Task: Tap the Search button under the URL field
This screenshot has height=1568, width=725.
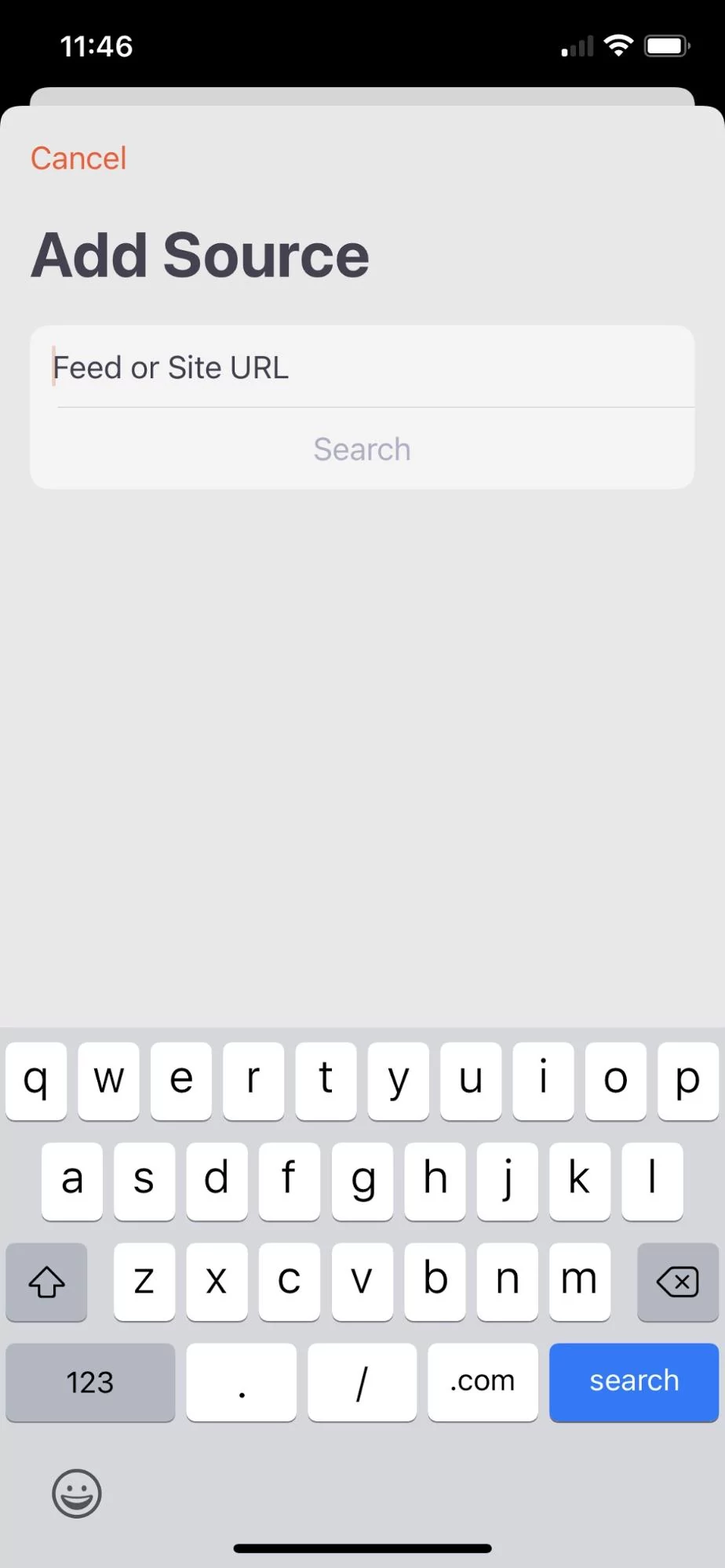Action: pyautogui.click(x=362, y=449)
